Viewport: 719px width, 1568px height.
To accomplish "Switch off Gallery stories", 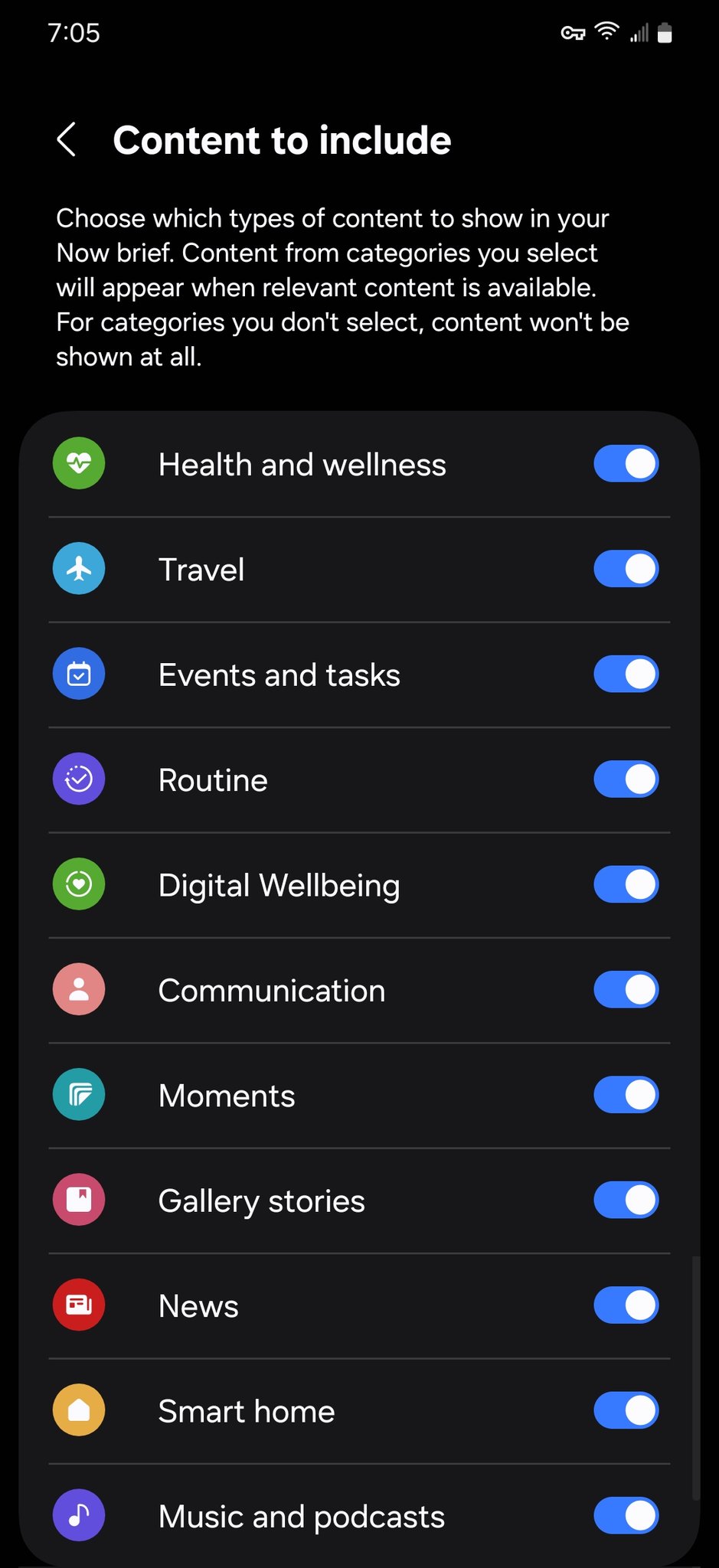I will pos(626,1200).
